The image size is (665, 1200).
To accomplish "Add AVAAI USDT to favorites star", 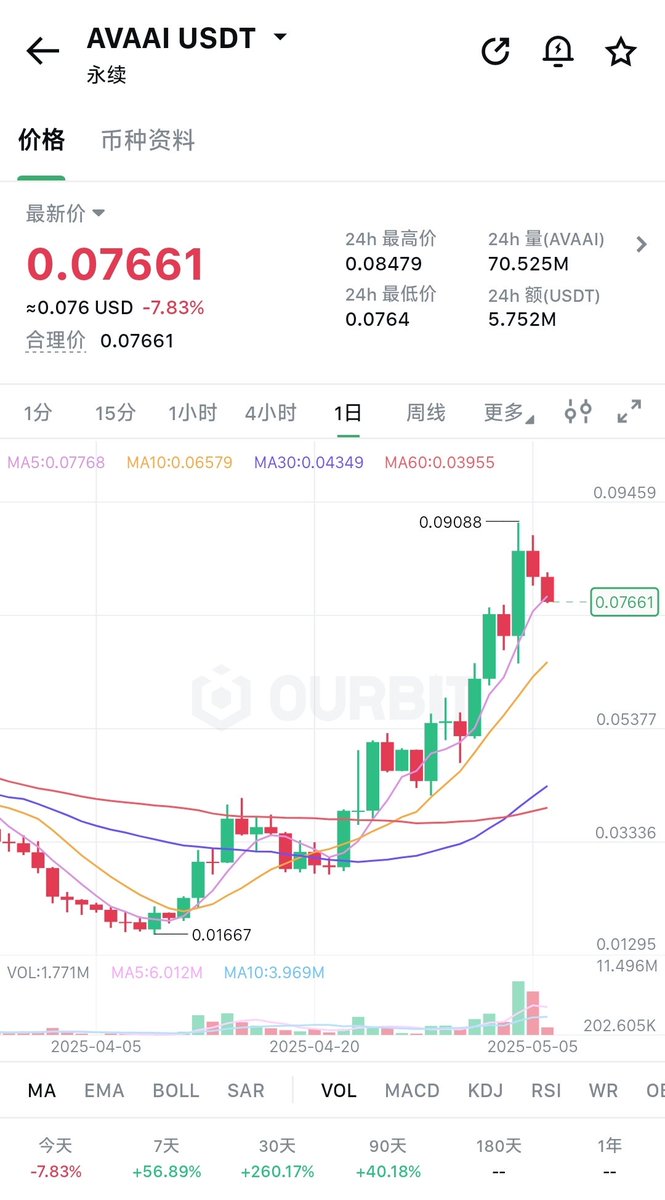I will 621,51.
